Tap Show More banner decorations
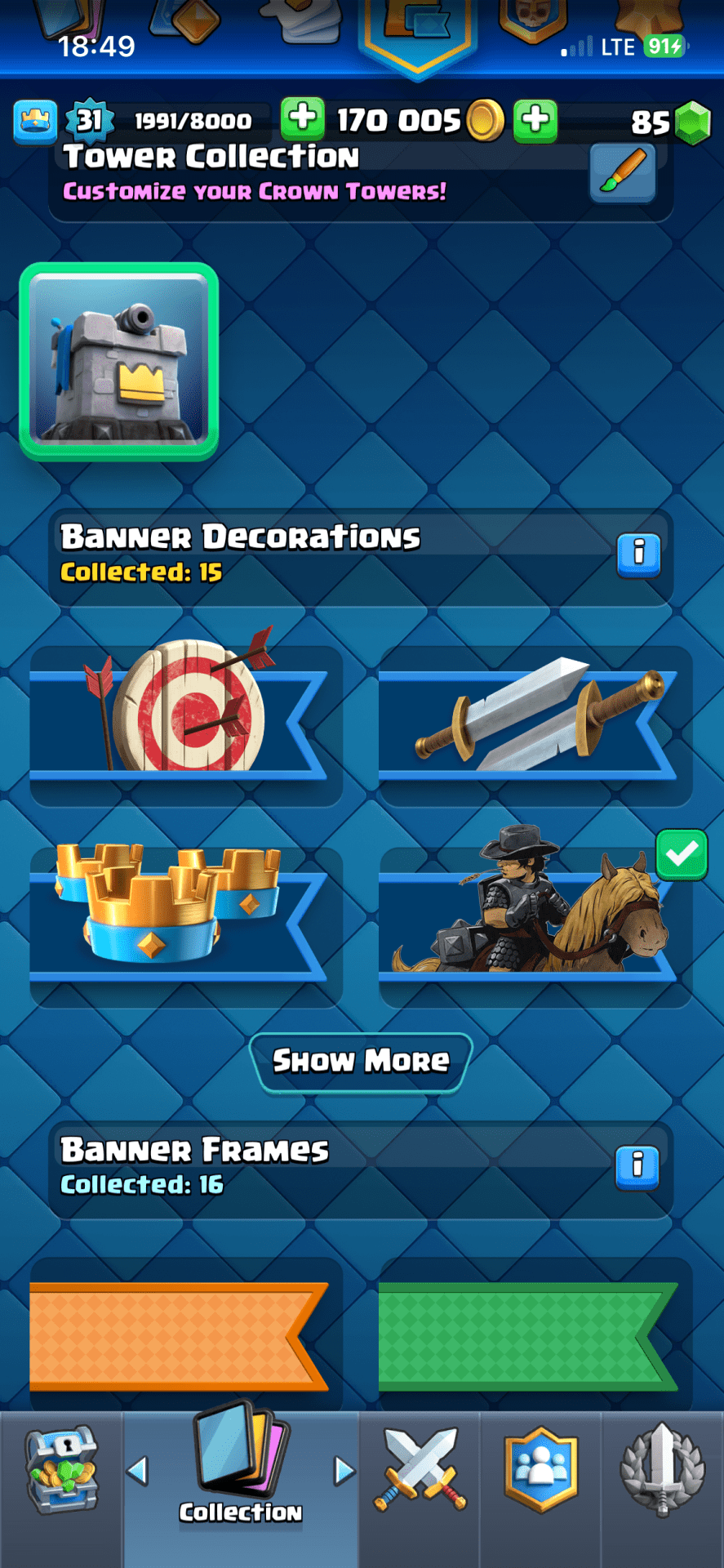 (x=361, y=1061)
